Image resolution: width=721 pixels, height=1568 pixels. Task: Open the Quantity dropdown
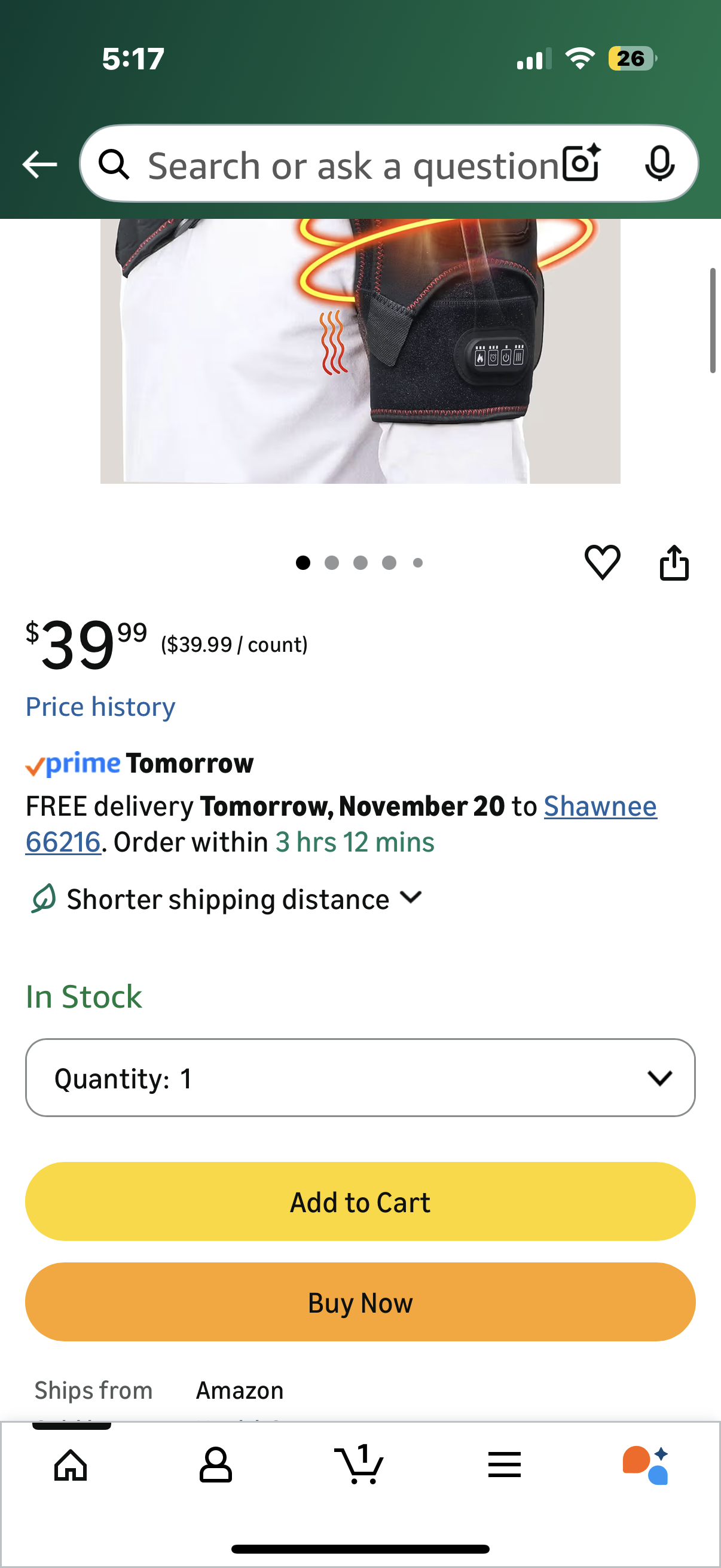click(360, 1078)
